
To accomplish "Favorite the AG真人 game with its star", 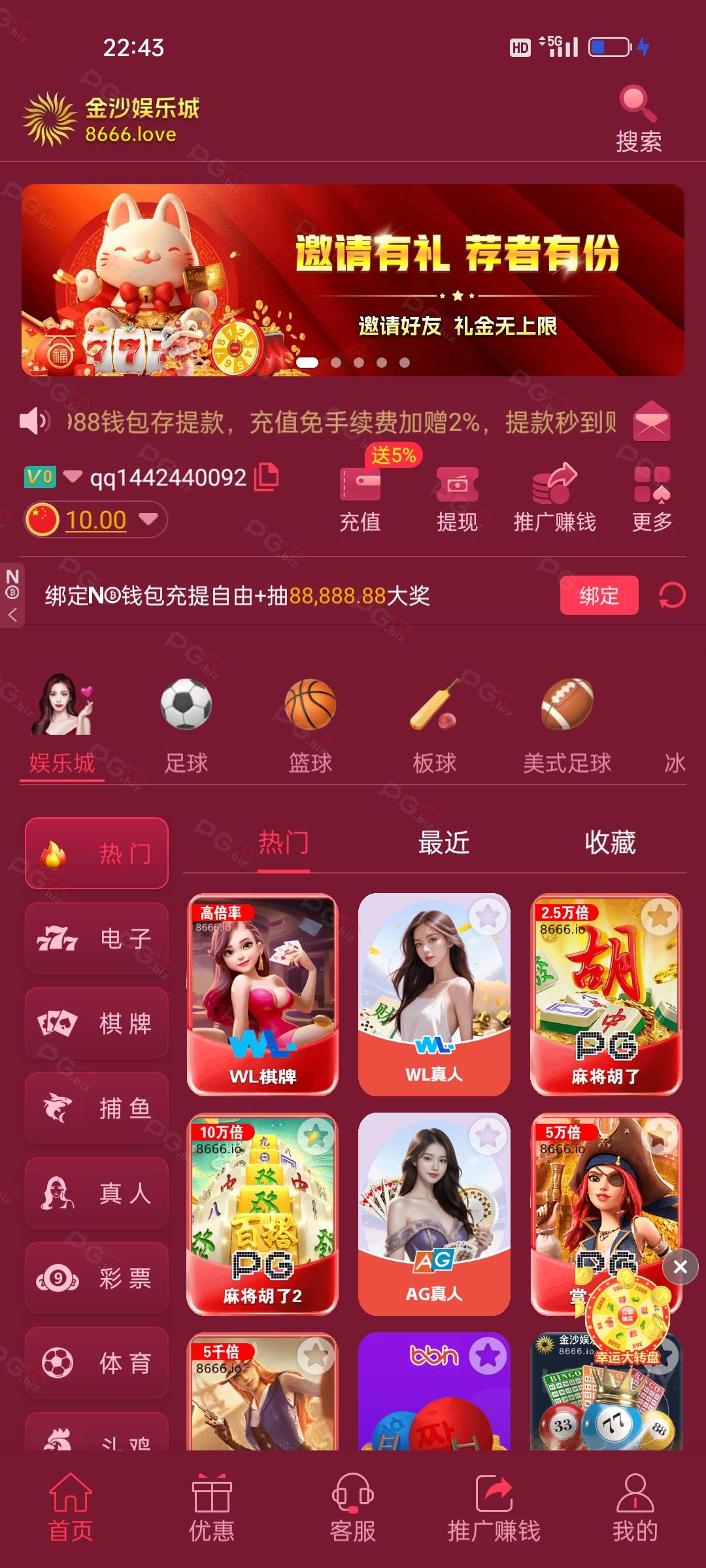I will pyautogui.click(x=488, y=1136).
